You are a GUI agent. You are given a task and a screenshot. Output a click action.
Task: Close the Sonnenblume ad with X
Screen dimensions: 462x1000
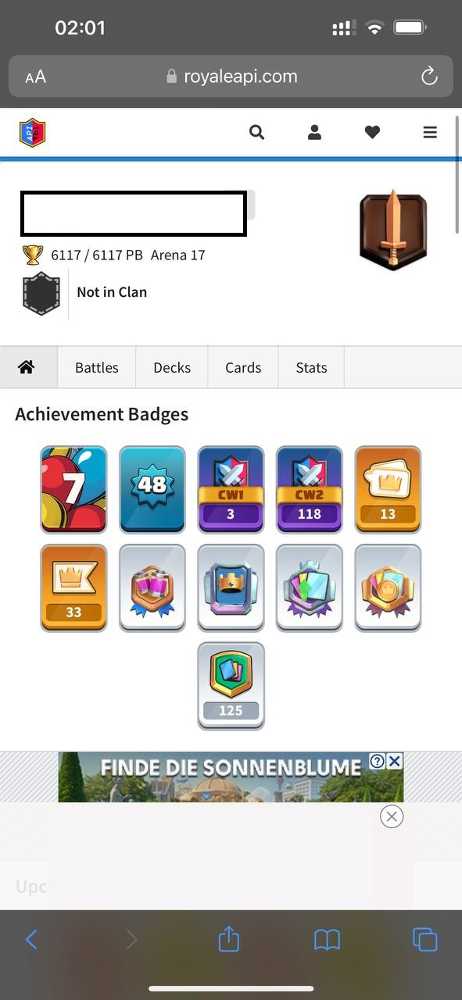pos(395,761)
